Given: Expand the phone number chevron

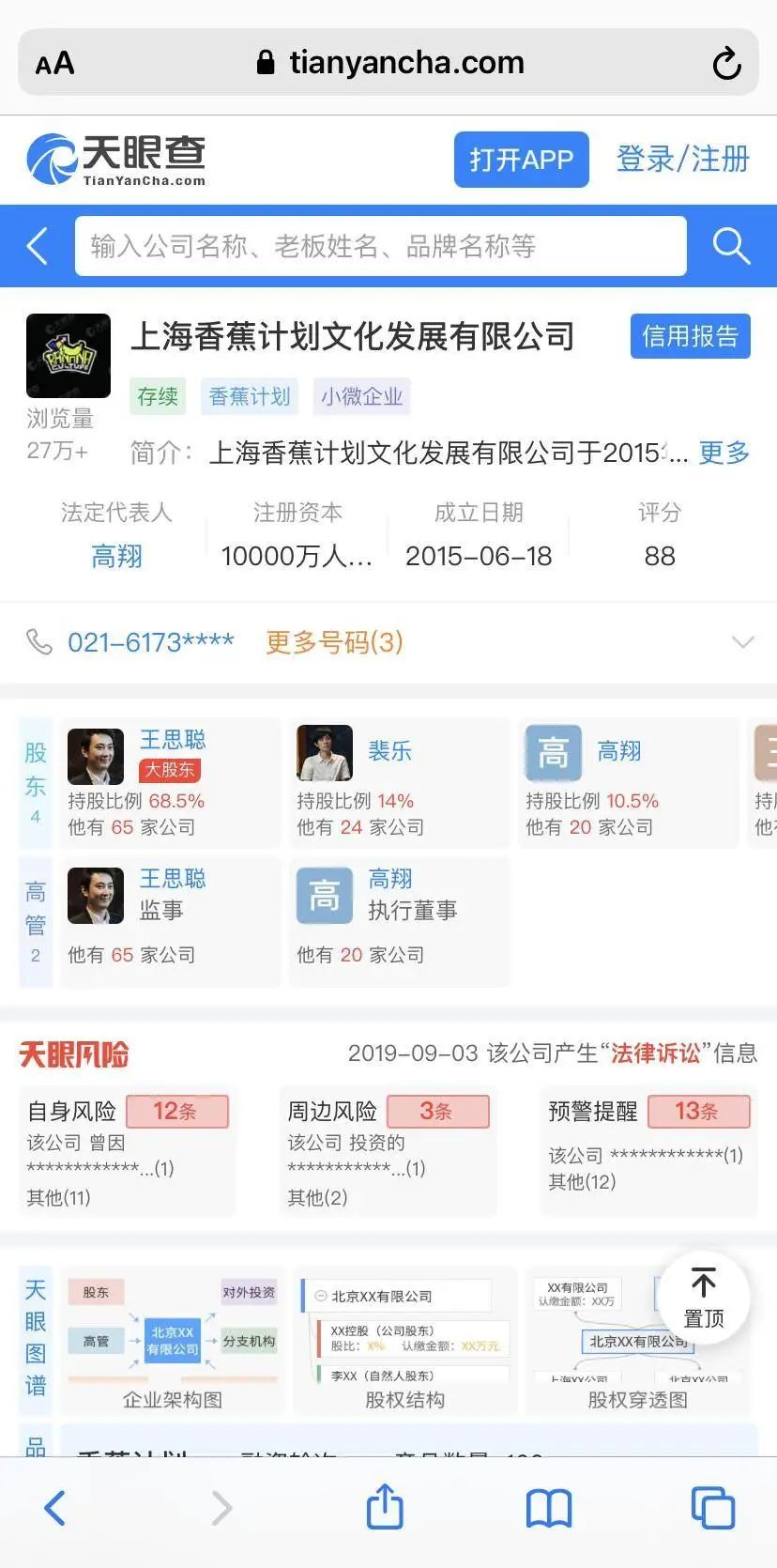Looking at the screenshot, I should pos(742,642).
